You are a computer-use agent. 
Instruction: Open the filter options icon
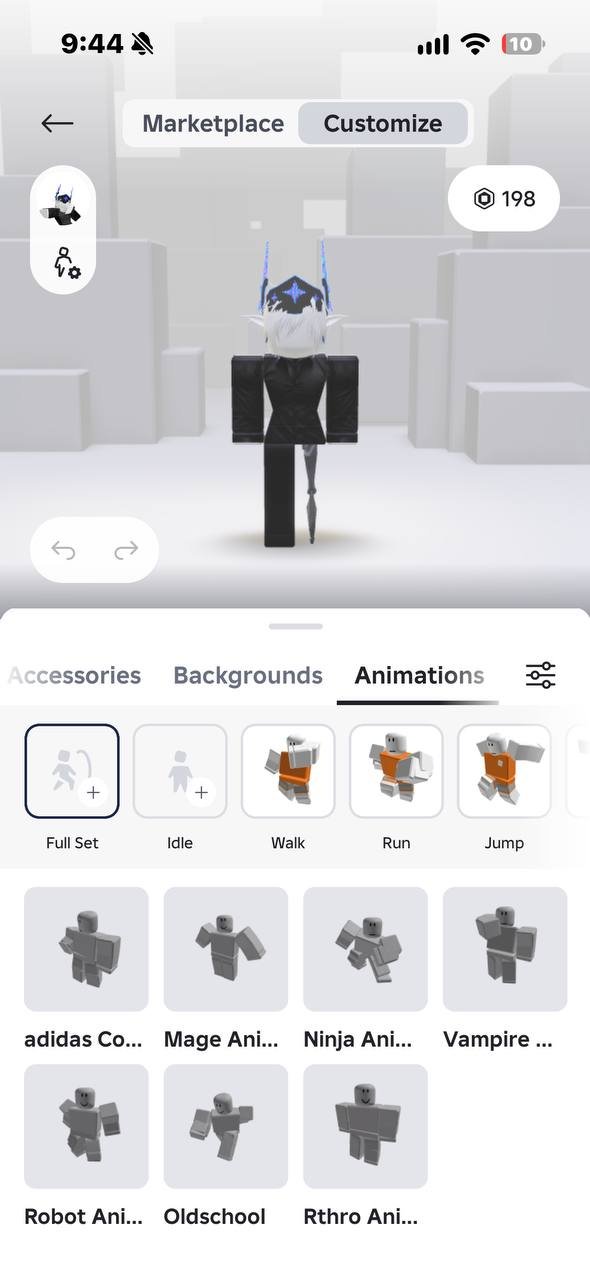tap(541, 675)
